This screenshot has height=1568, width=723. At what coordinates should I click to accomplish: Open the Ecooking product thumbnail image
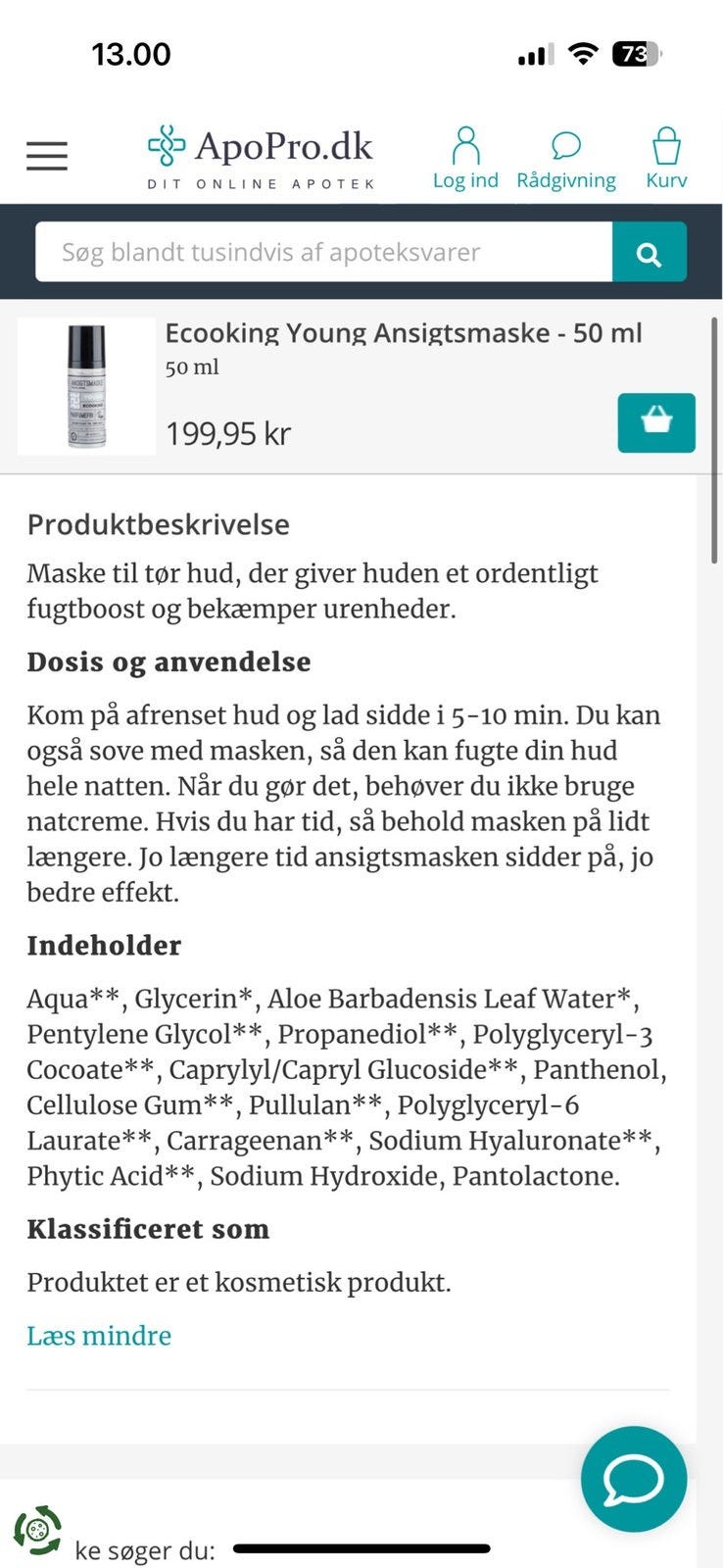tap(86, 386)
